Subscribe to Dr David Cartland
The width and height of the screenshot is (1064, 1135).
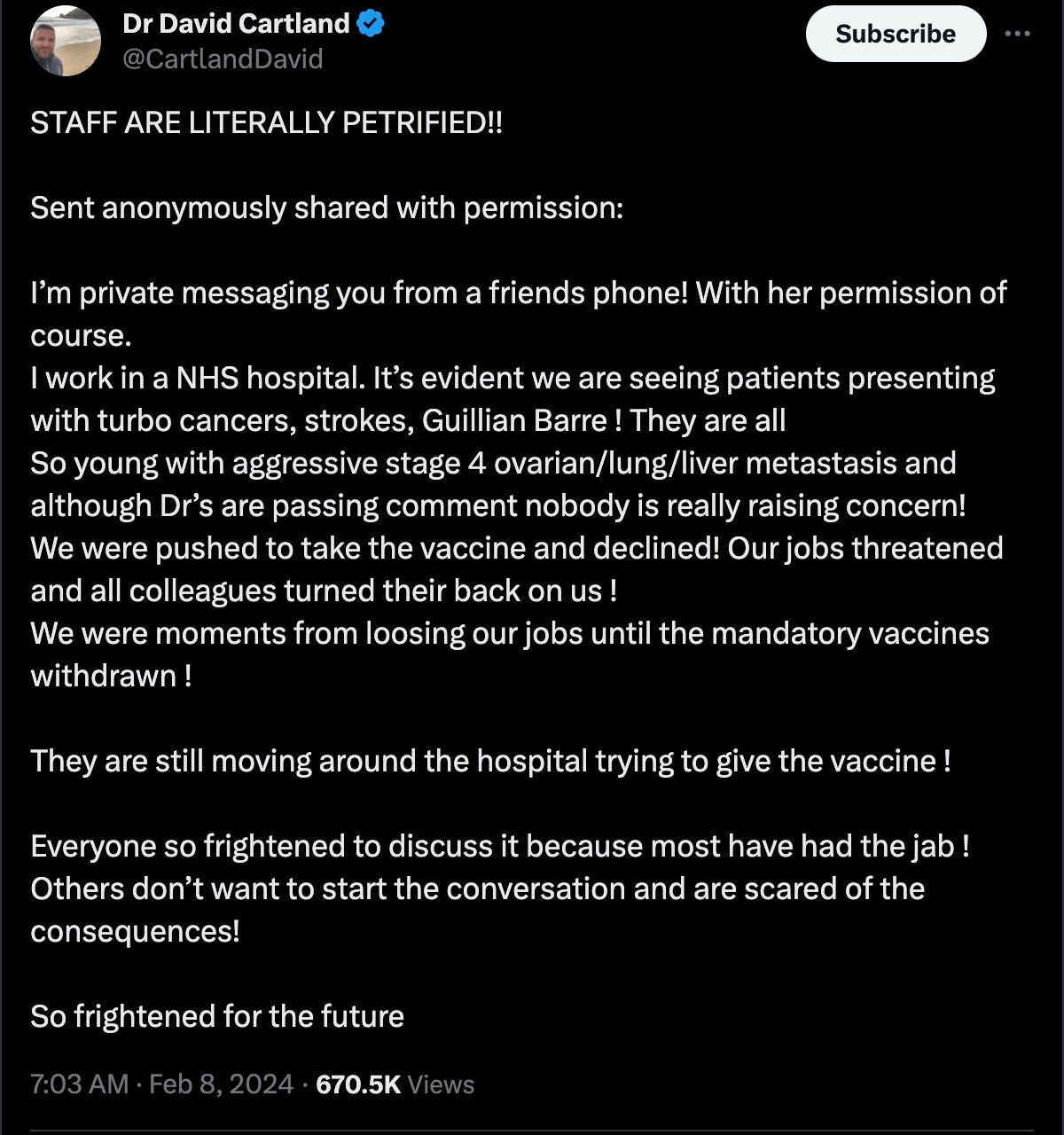coord(895,35)
